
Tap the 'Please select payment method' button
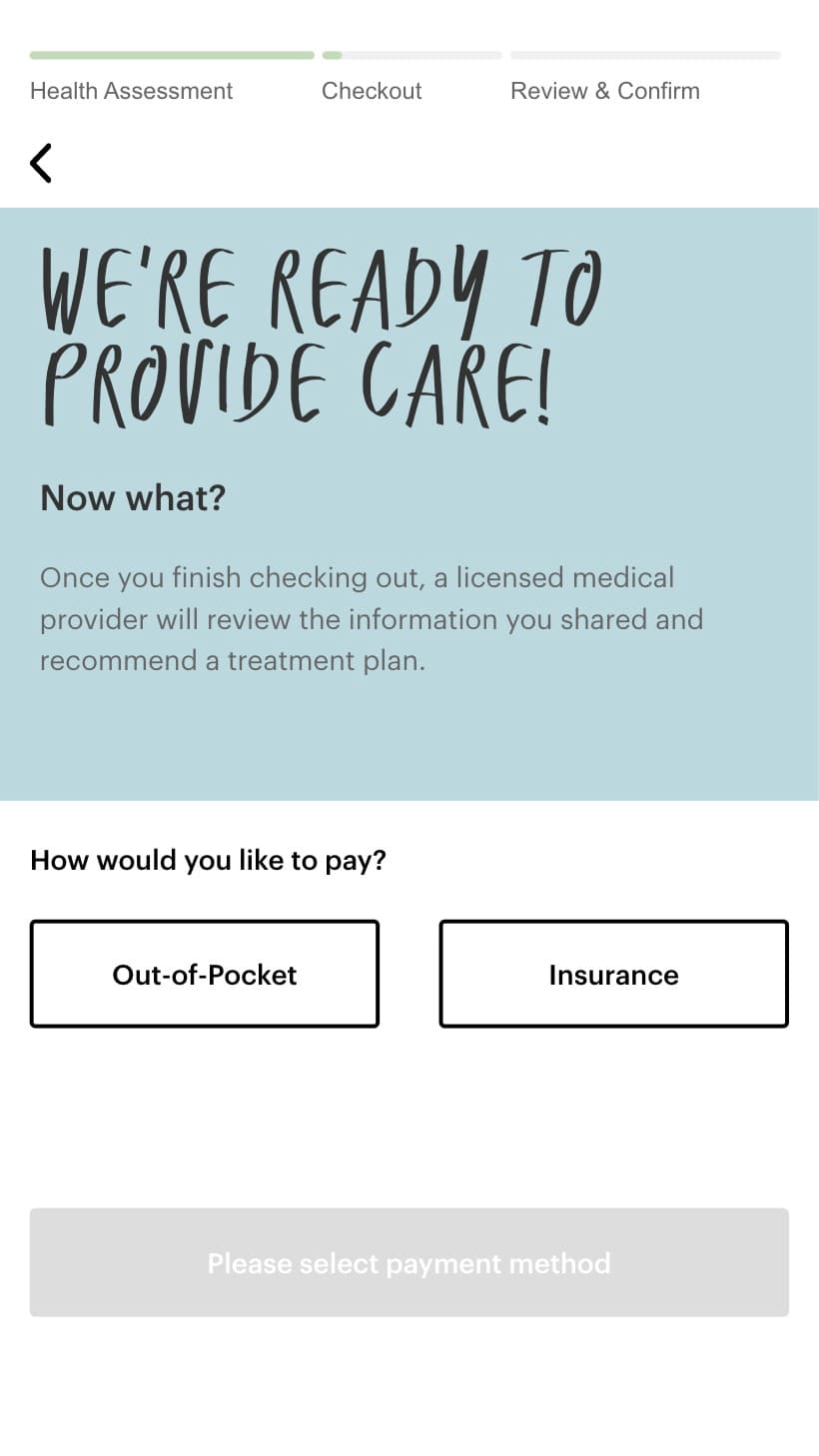coord(409,1262)
